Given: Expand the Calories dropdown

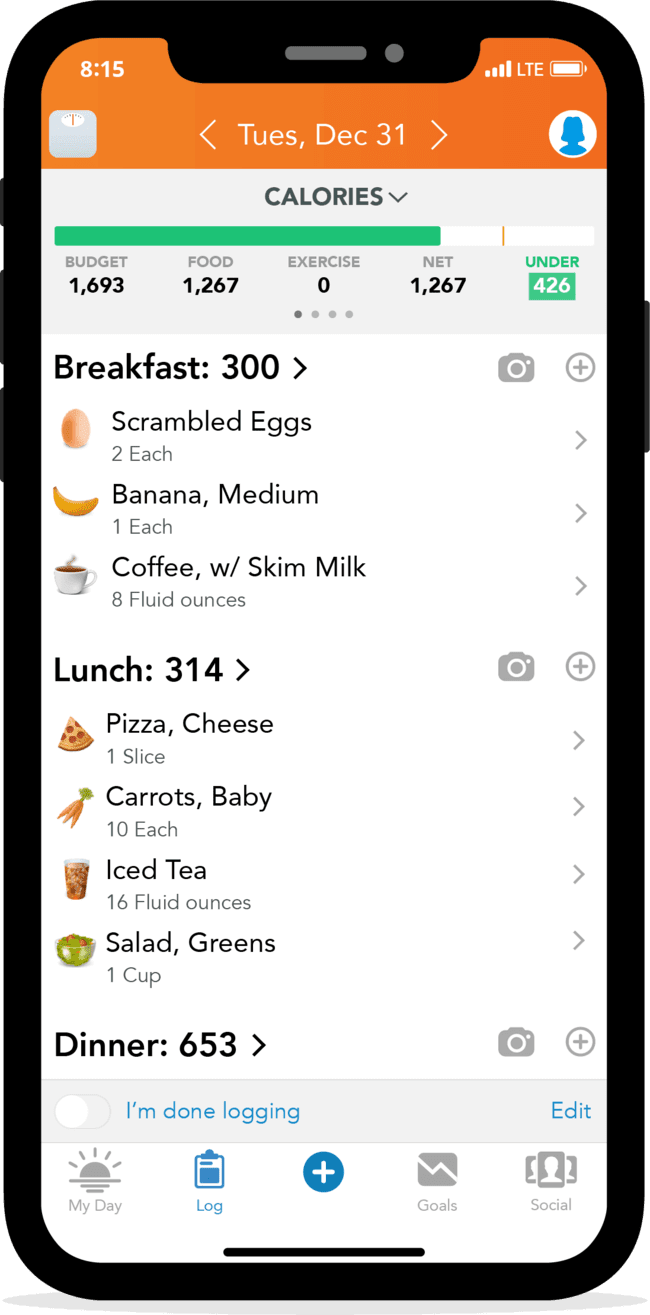Looking at the screenshot, I should click(335, 197).
